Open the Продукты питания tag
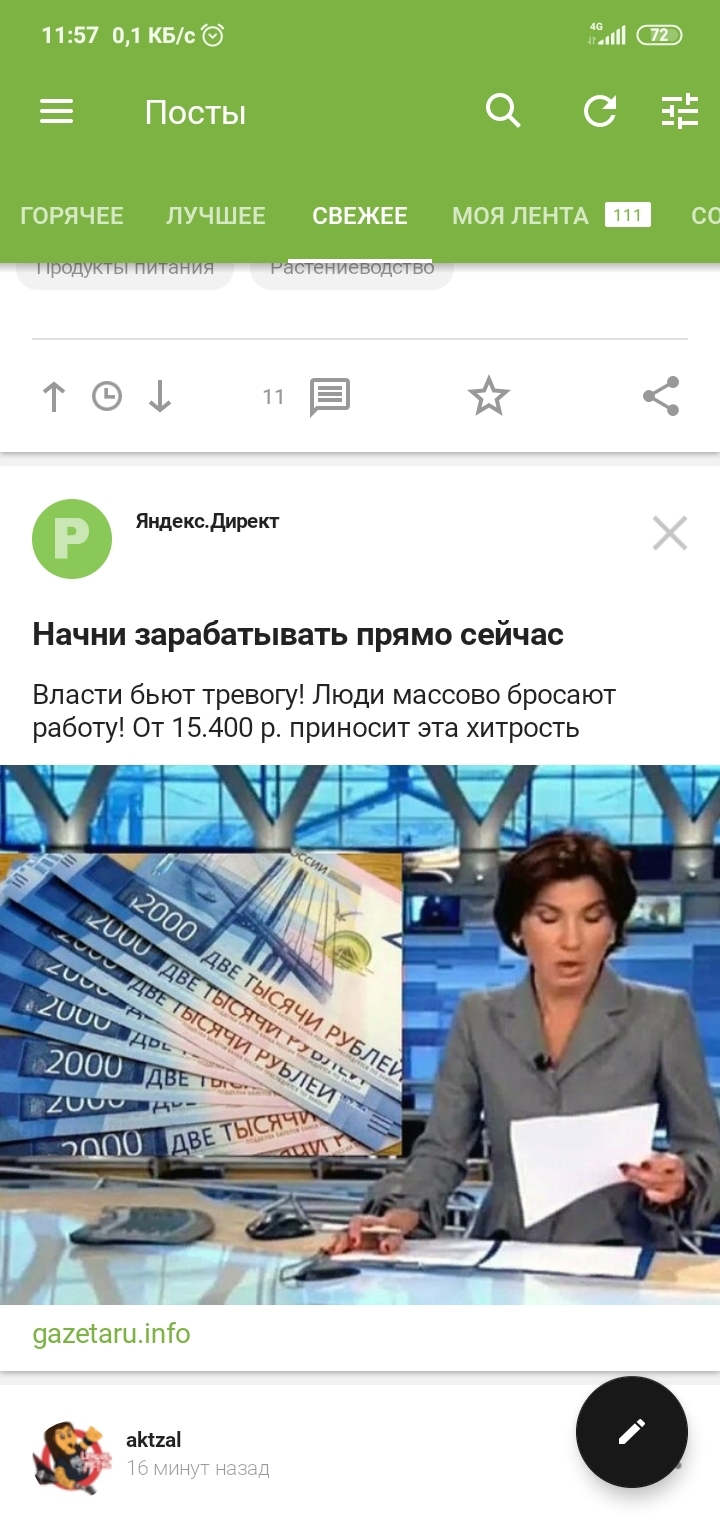Image resolution: width=720 pixels, height=1520 pixels. (x=125, y=269)
